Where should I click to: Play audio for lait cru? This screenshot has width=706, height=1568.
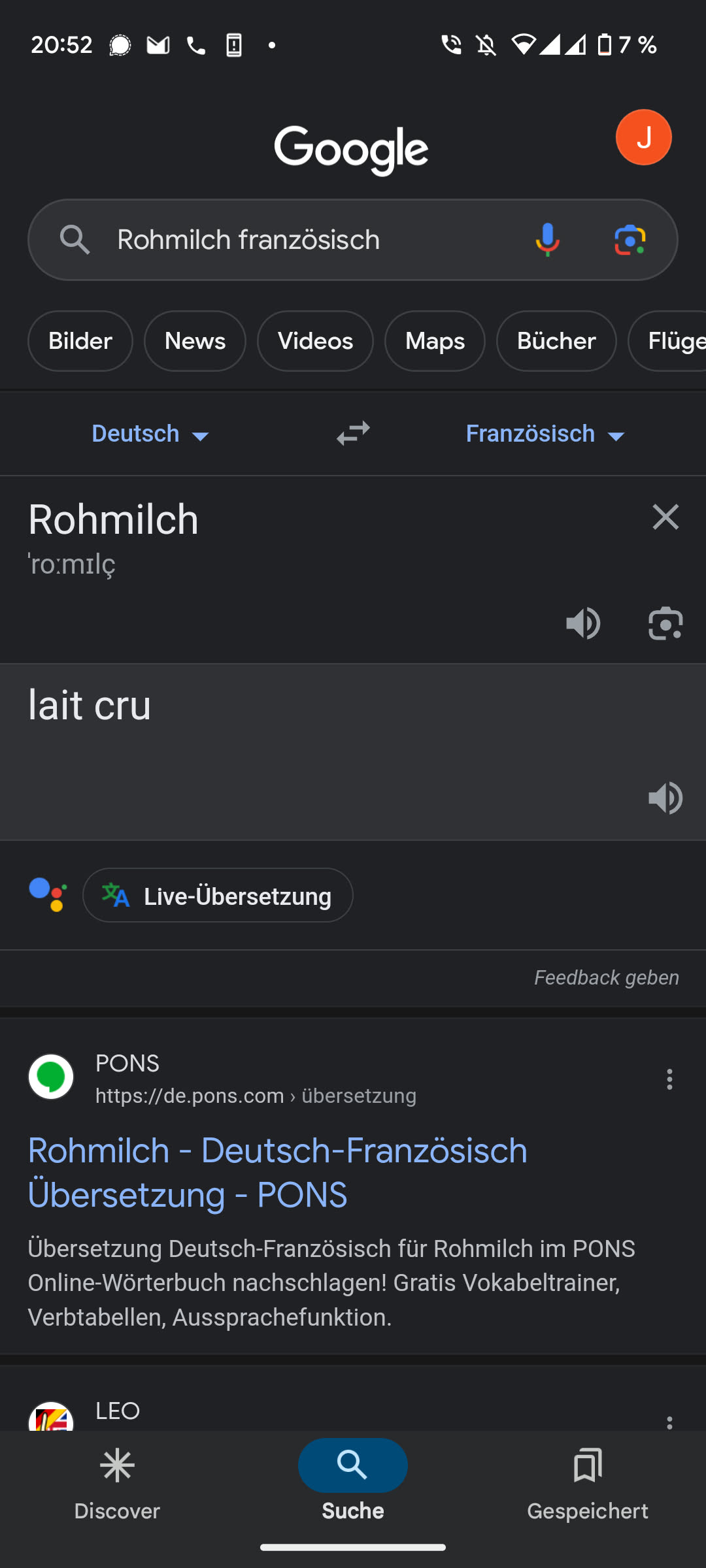[x=665, y=798]
